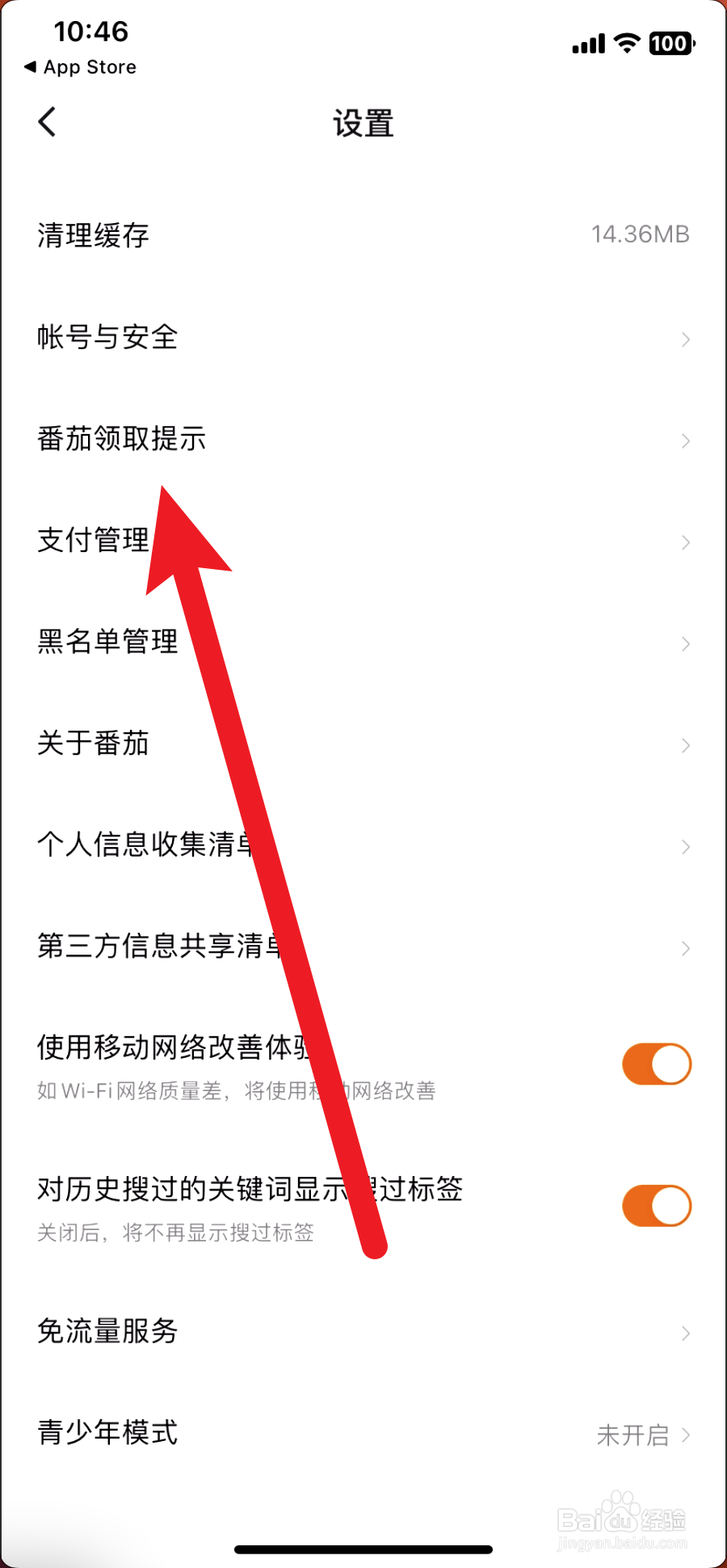This screenshot has height=1568, width=727.
Task: Tap the home indicator bar at bottom
Action: (x=363, y=1547)
